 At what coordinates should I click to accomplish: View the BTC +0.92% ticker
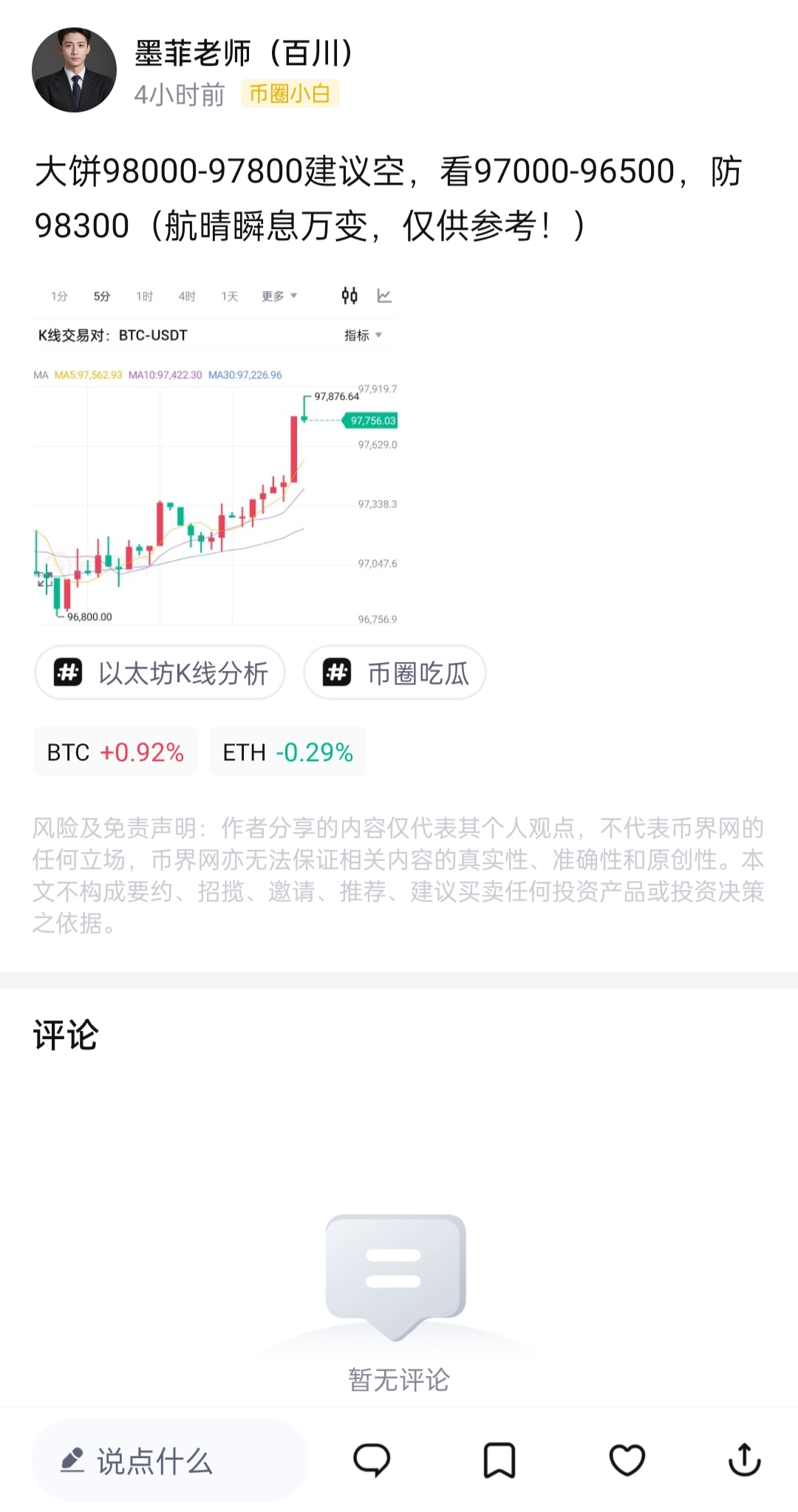point(115,752)
